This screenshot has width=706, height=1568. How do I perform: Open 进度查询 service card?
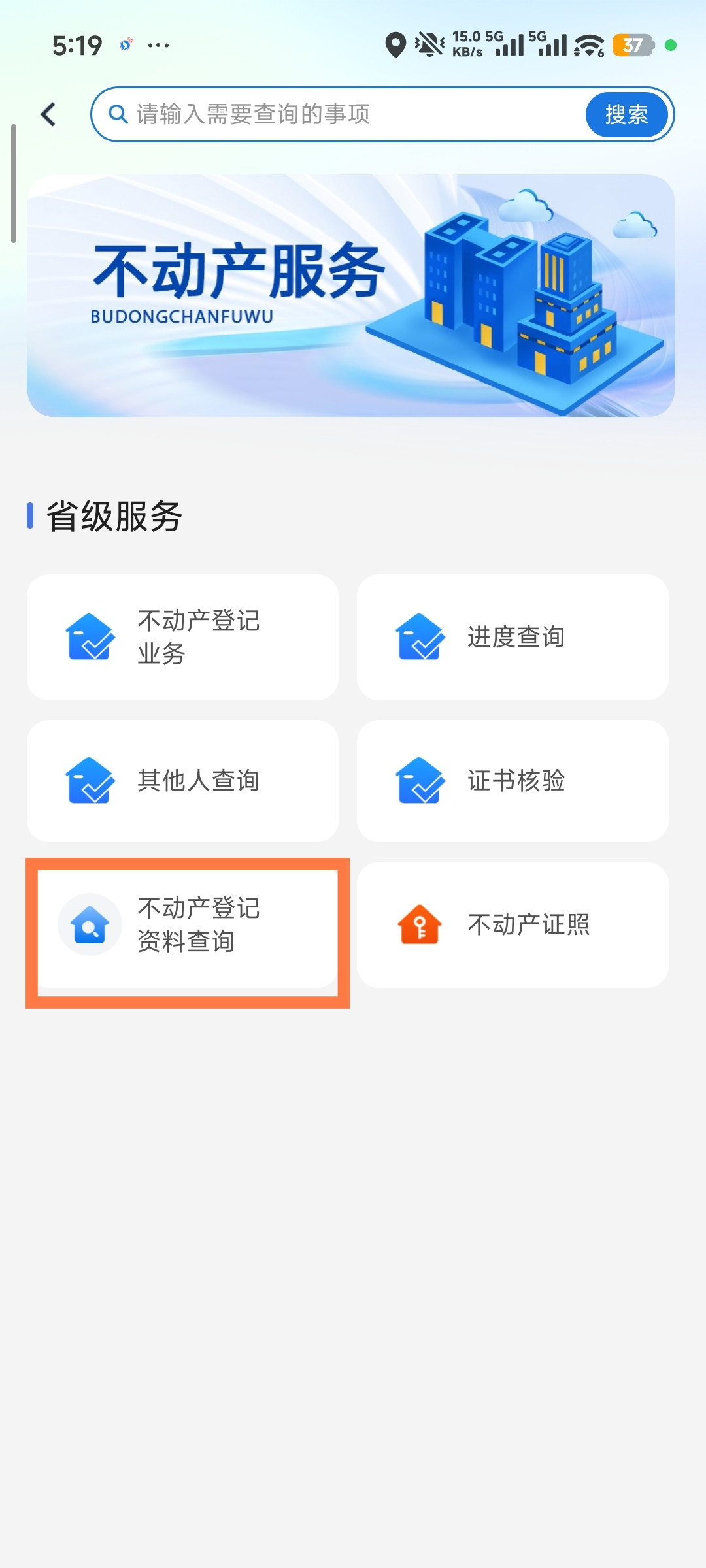[x=513, y=637]
